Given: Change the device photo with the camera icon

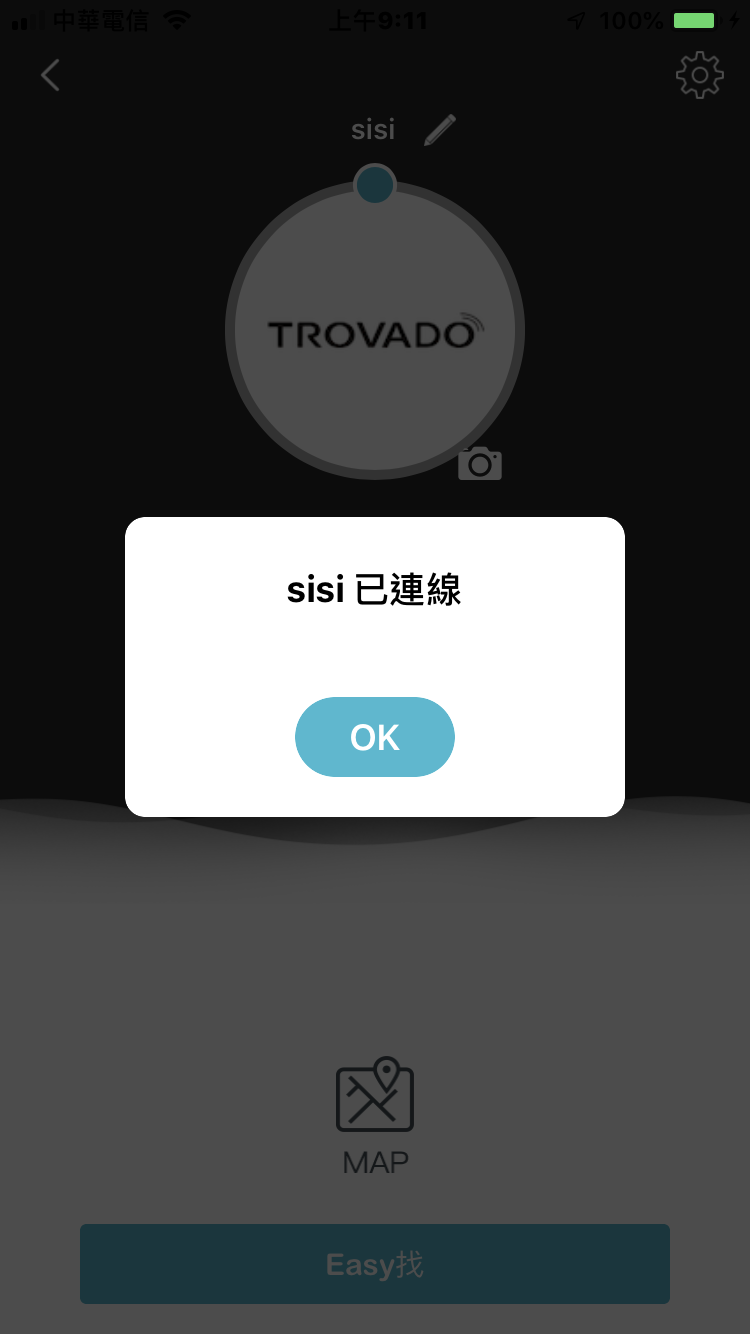Looking at the screenshot, I should 480,464.
